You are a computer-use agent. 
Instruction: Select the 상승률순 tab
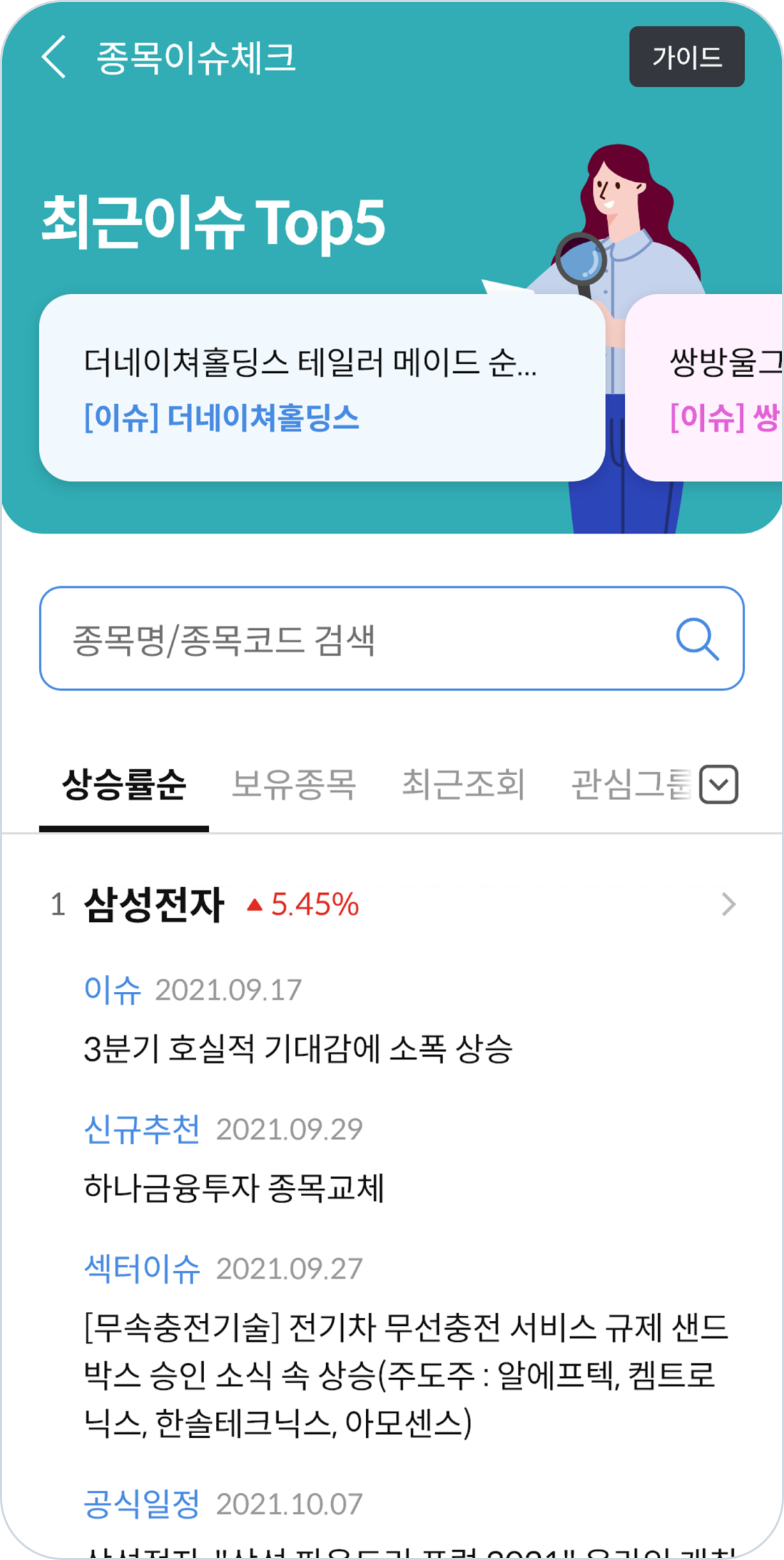tap(124, 785)
